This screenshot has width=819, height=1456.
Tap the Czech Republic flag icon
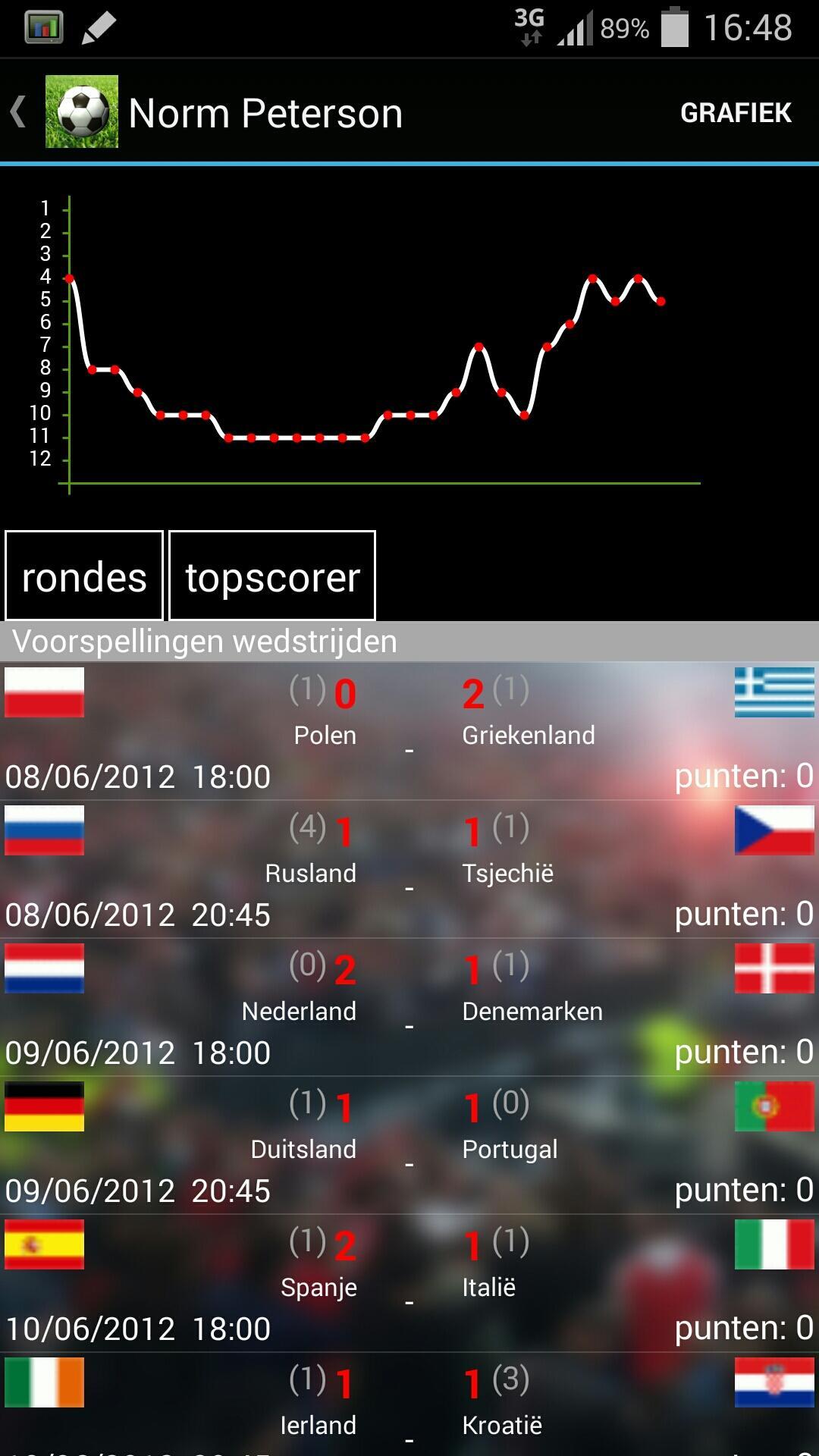pyautogui.click(x=775, y=830)
